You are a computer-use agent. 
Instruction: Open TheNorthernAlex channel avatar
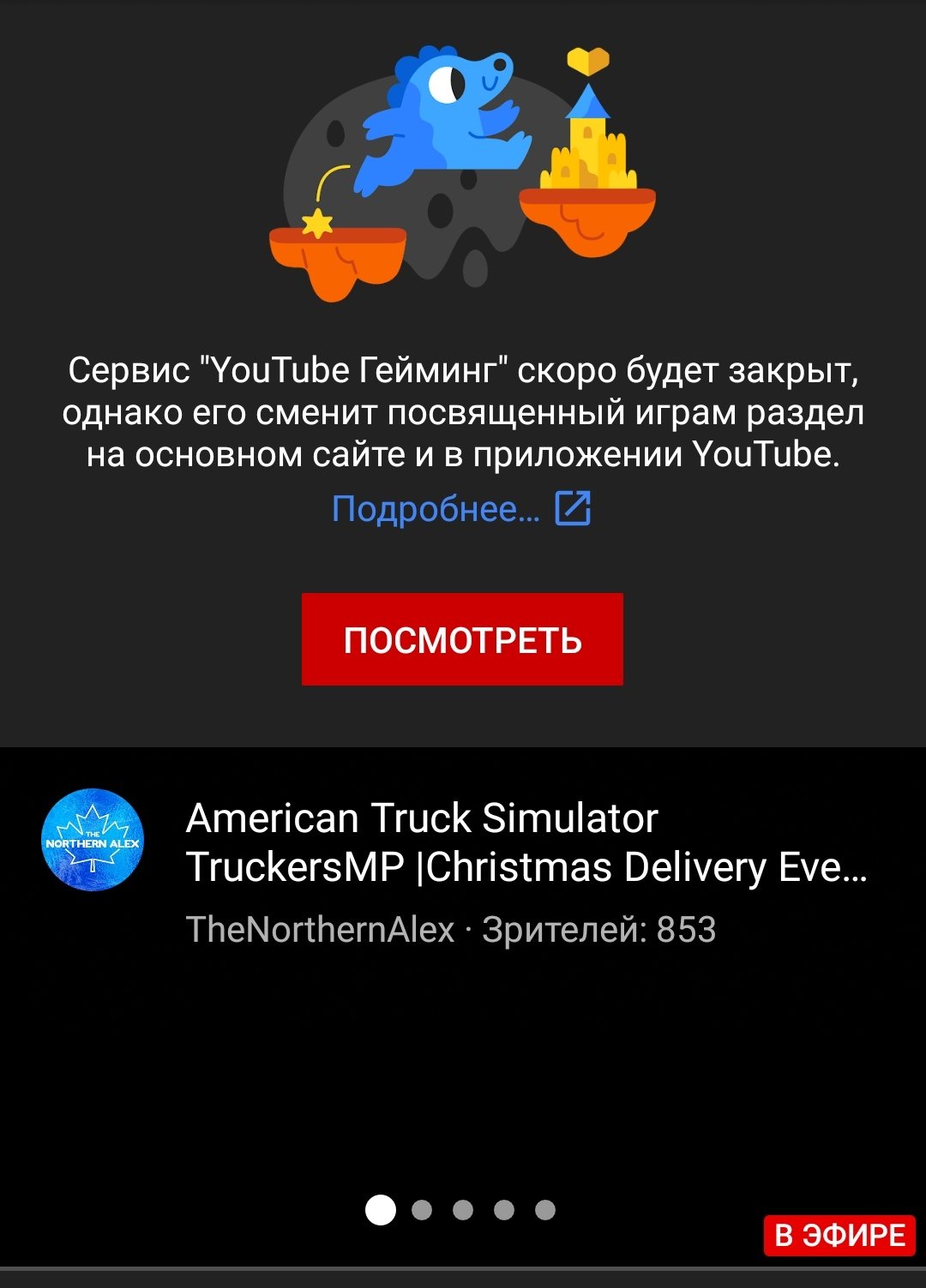coord(93,840)
